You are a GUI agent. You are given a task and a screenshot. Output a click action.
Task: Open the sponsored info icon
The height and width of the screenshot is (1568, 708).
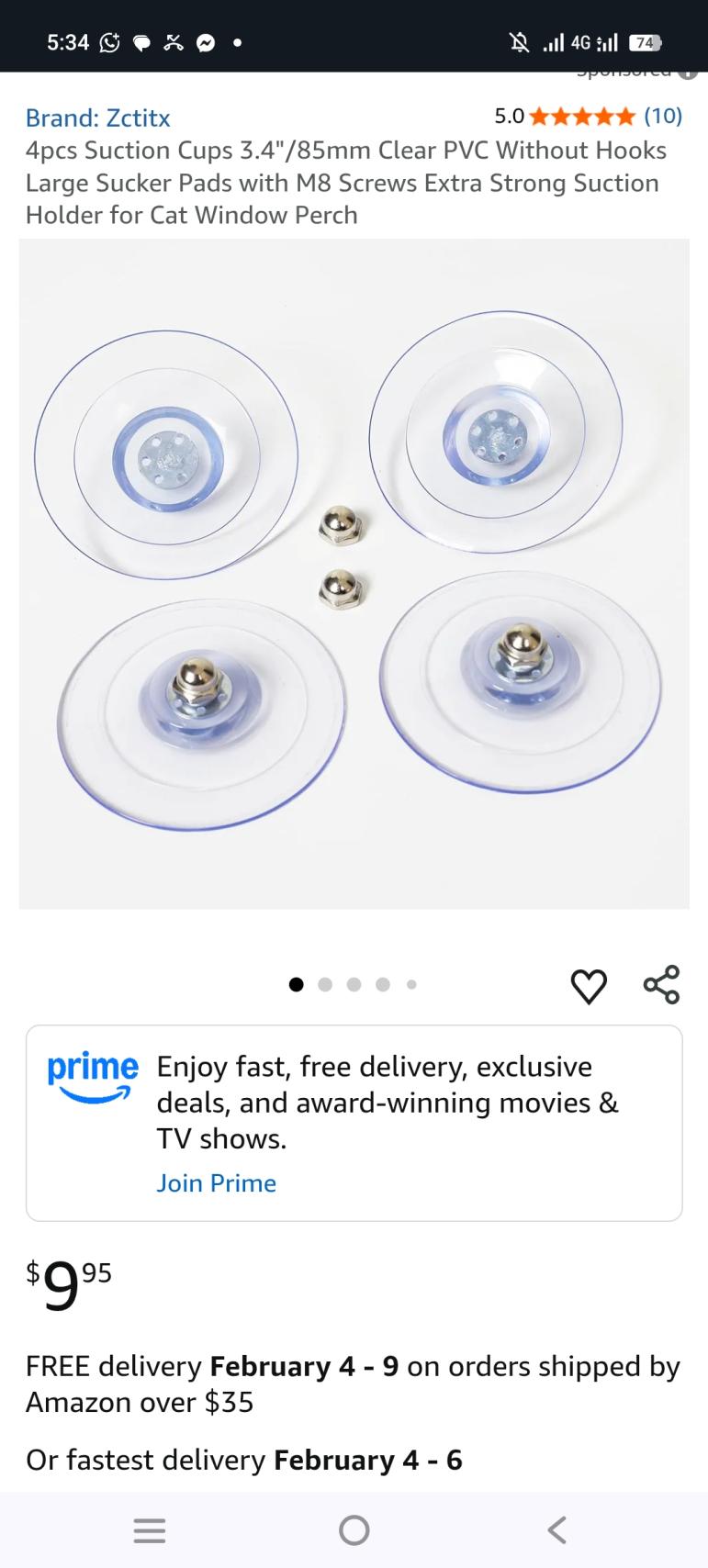686,73
